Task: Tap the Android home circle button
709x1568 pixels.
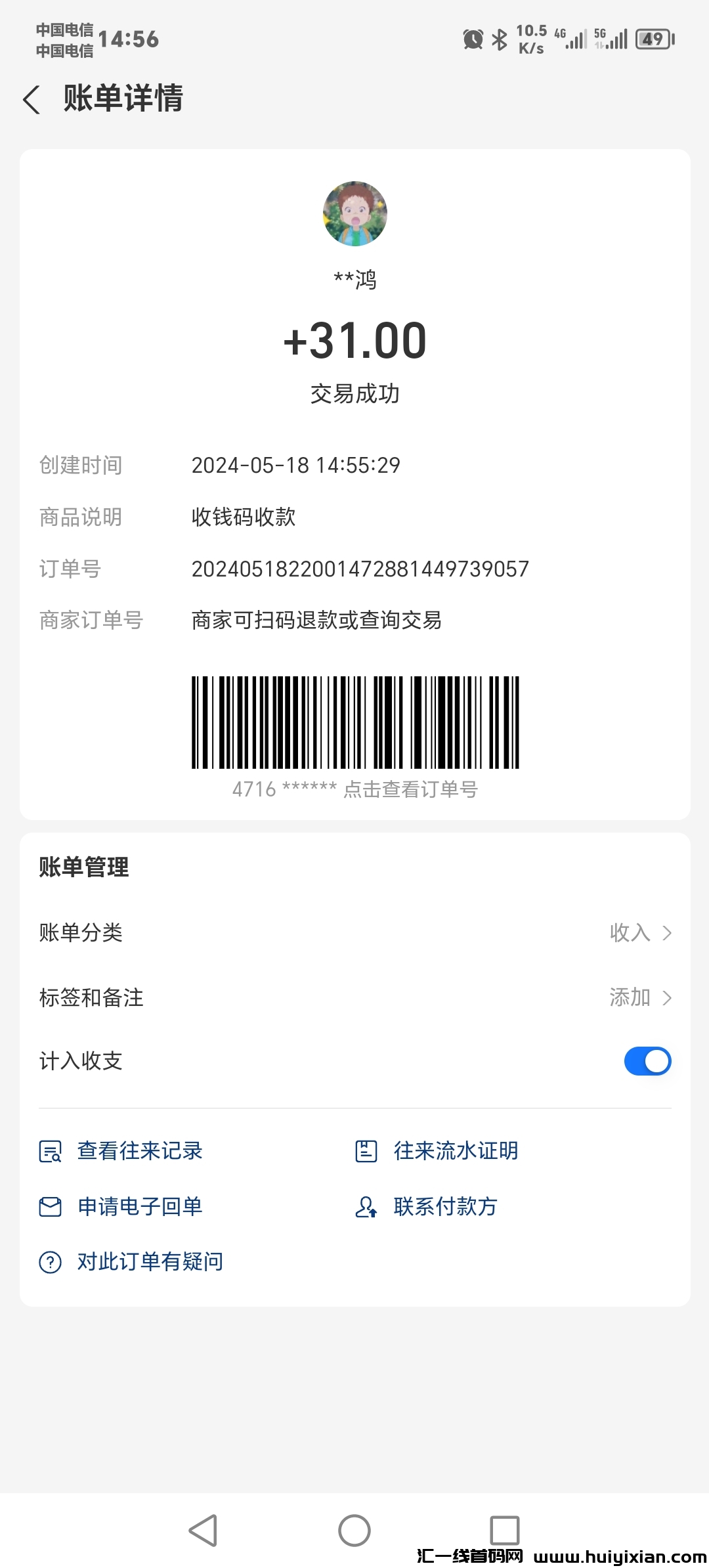Action: pyautogui.click(x=354, y=1530)
